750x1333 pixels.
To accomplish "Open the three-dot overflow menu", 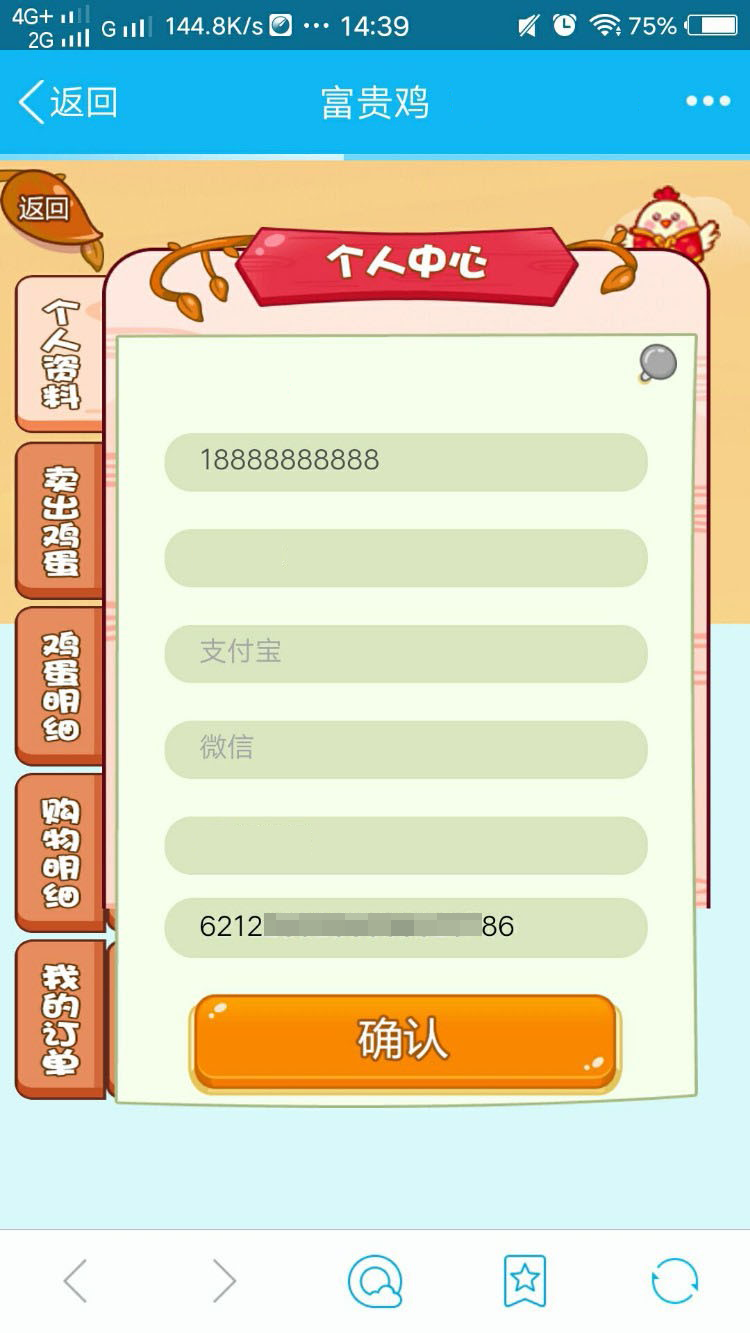I will pos(708,101).
